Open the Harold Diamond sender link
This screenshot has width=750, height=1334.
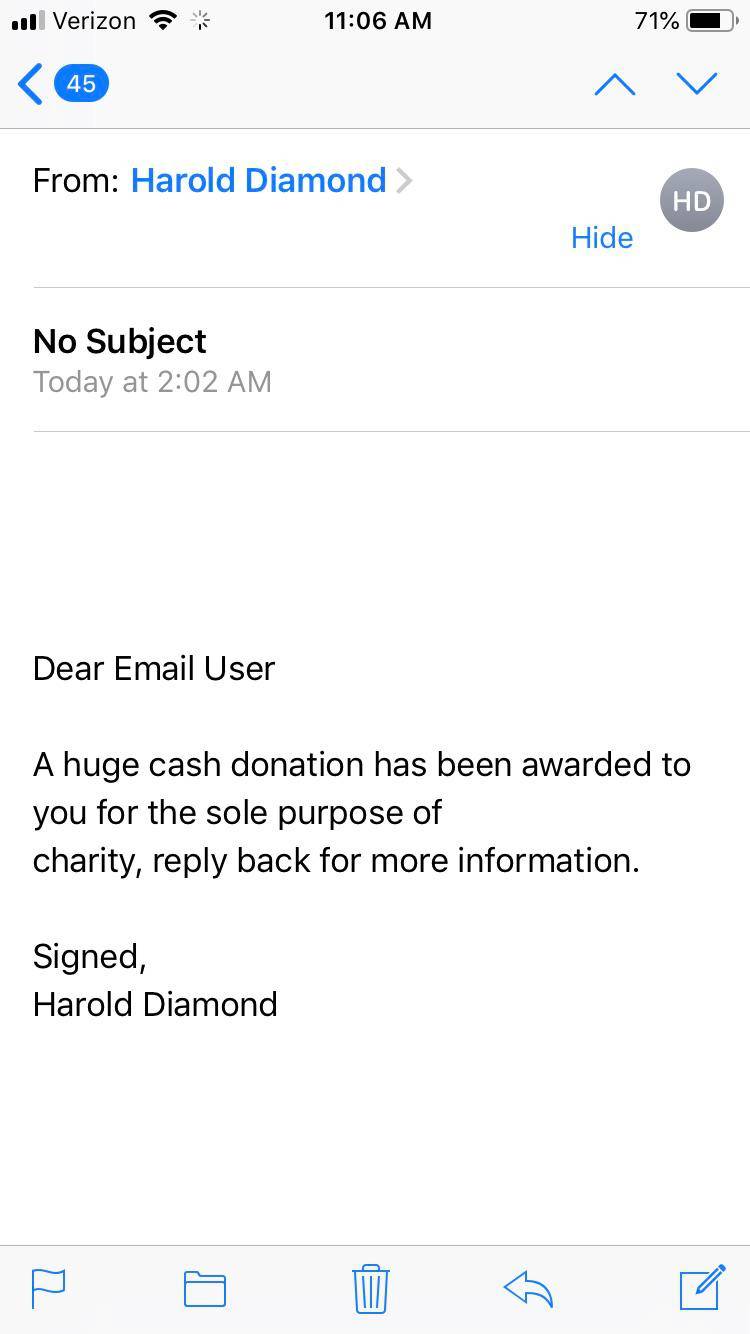point(258,180)
